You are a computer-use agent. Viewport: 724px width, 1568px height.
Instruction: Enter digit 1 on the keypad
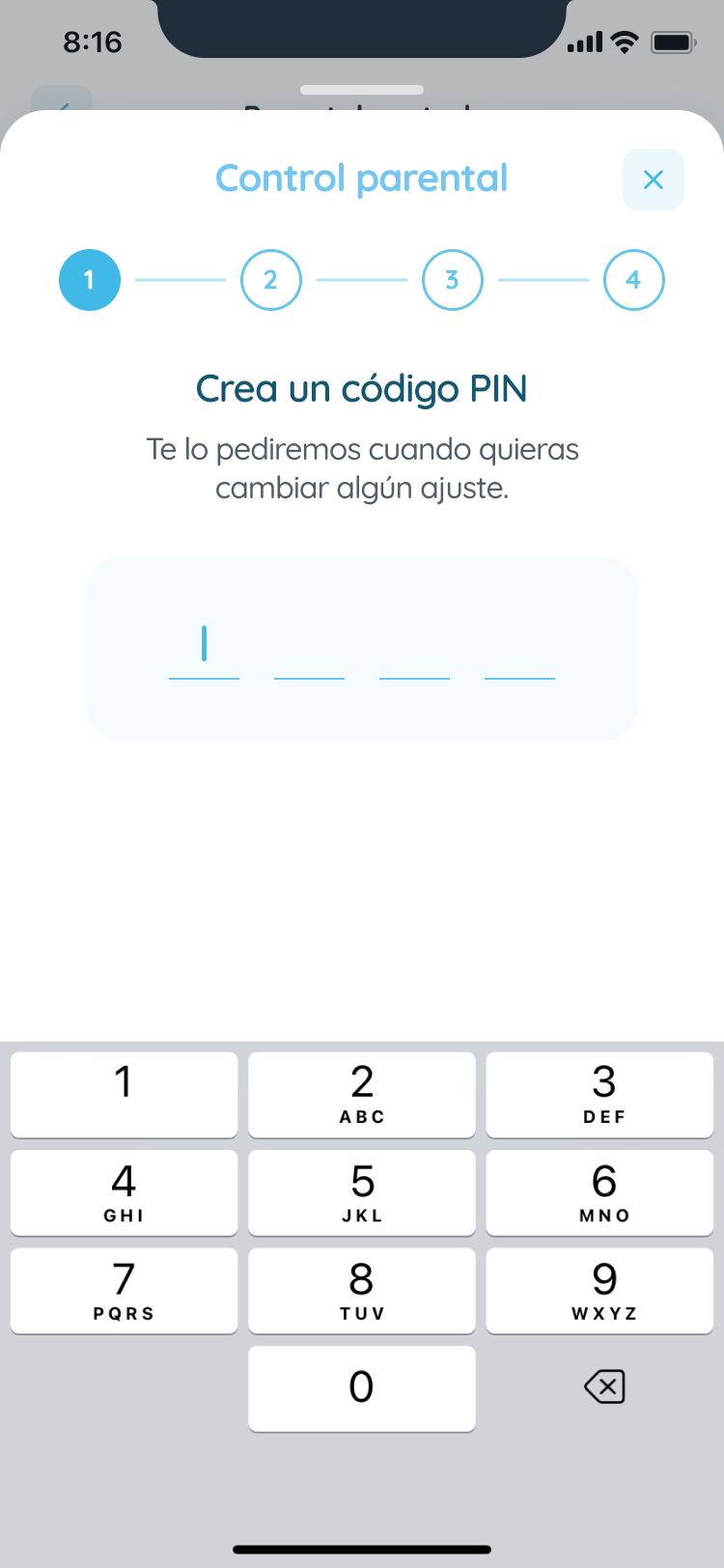click(124, 1094)
